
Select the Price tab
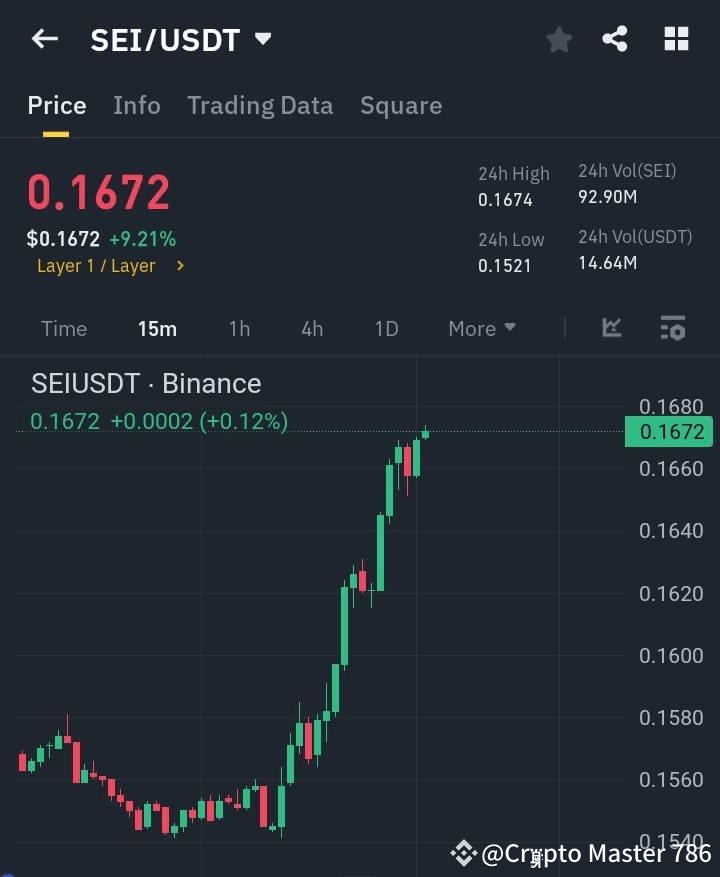[57, 105]
